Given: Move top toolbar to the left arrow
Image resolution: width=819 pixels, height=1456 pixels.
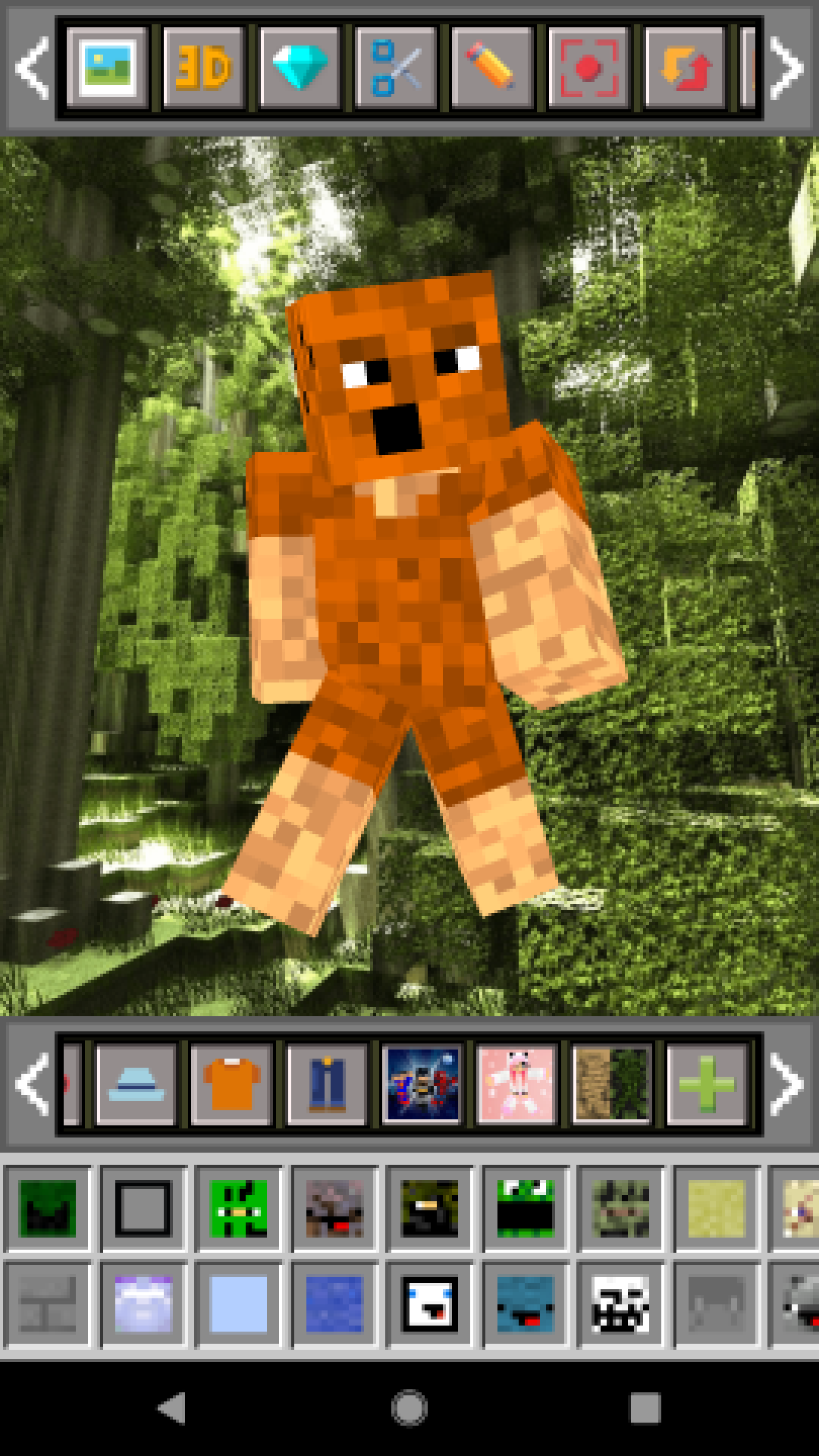Looking at the screenshot, I should pos(32,67).
